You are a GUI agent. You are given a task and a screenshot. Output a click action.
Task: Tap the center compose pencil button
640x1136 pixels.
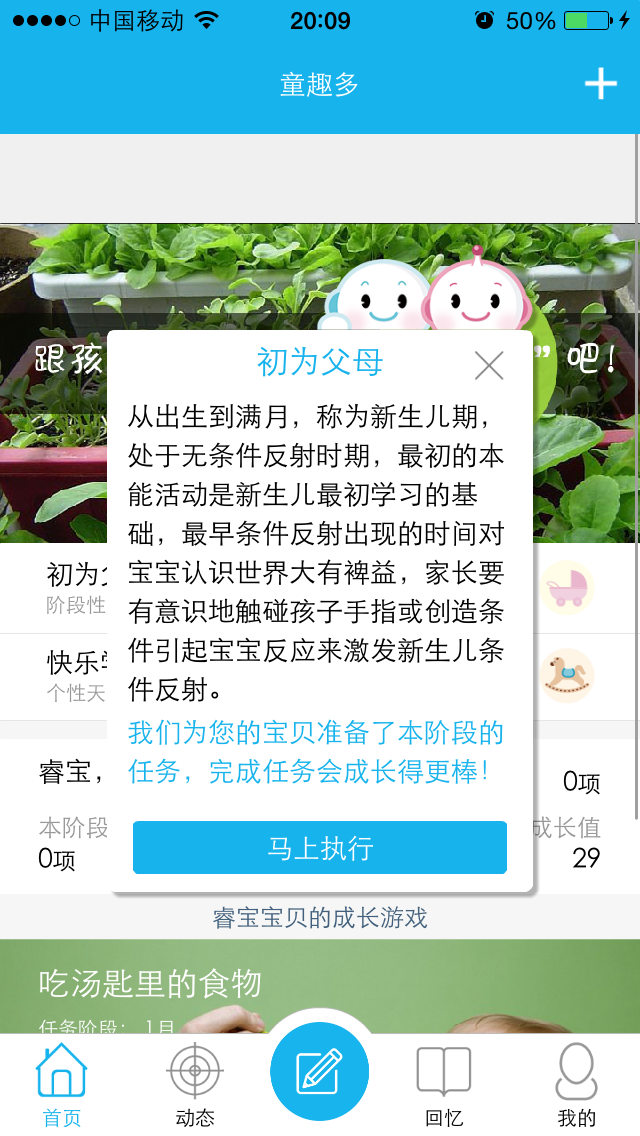click(320, 1072)
